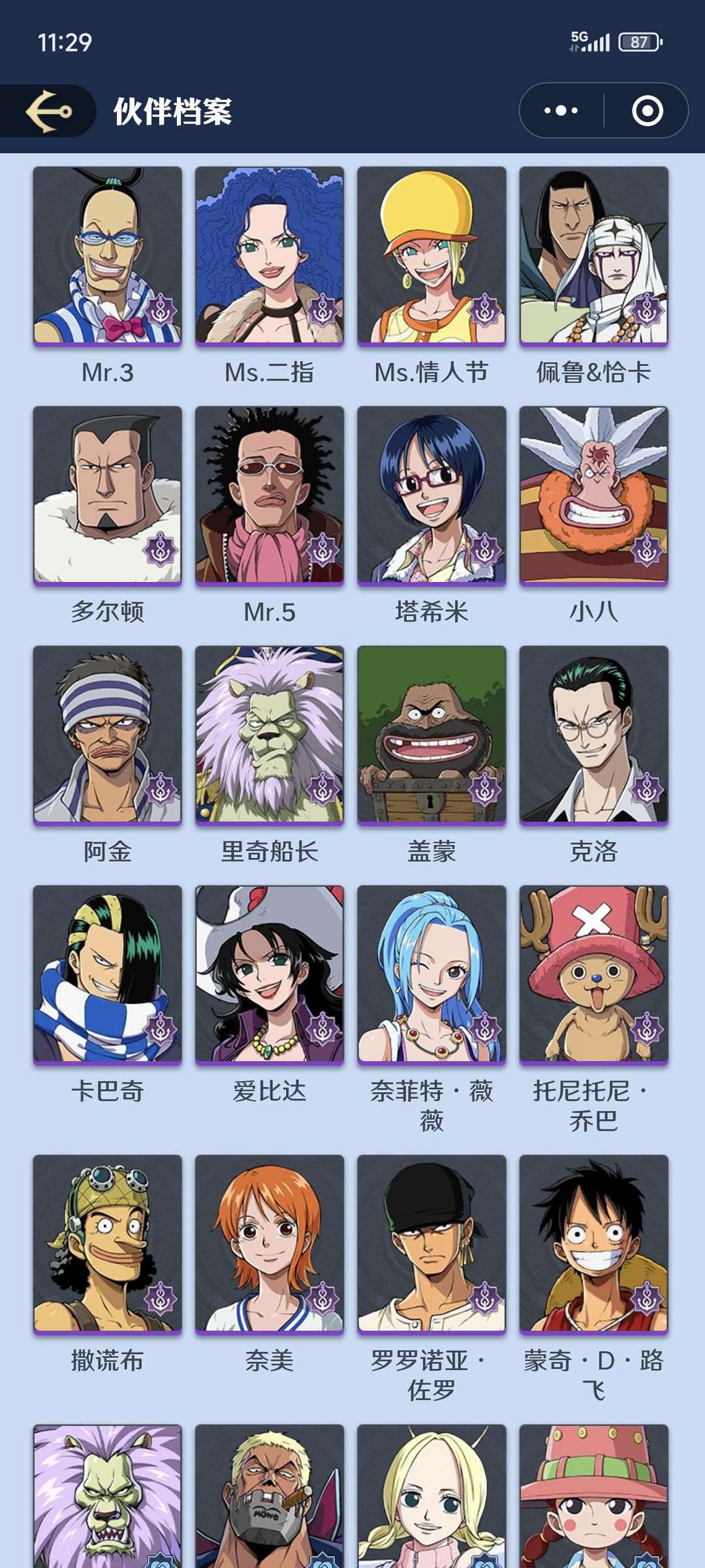Open 佩鲁&恰卡 character card
Screen dimensions: 705x1568
(593, 255)
